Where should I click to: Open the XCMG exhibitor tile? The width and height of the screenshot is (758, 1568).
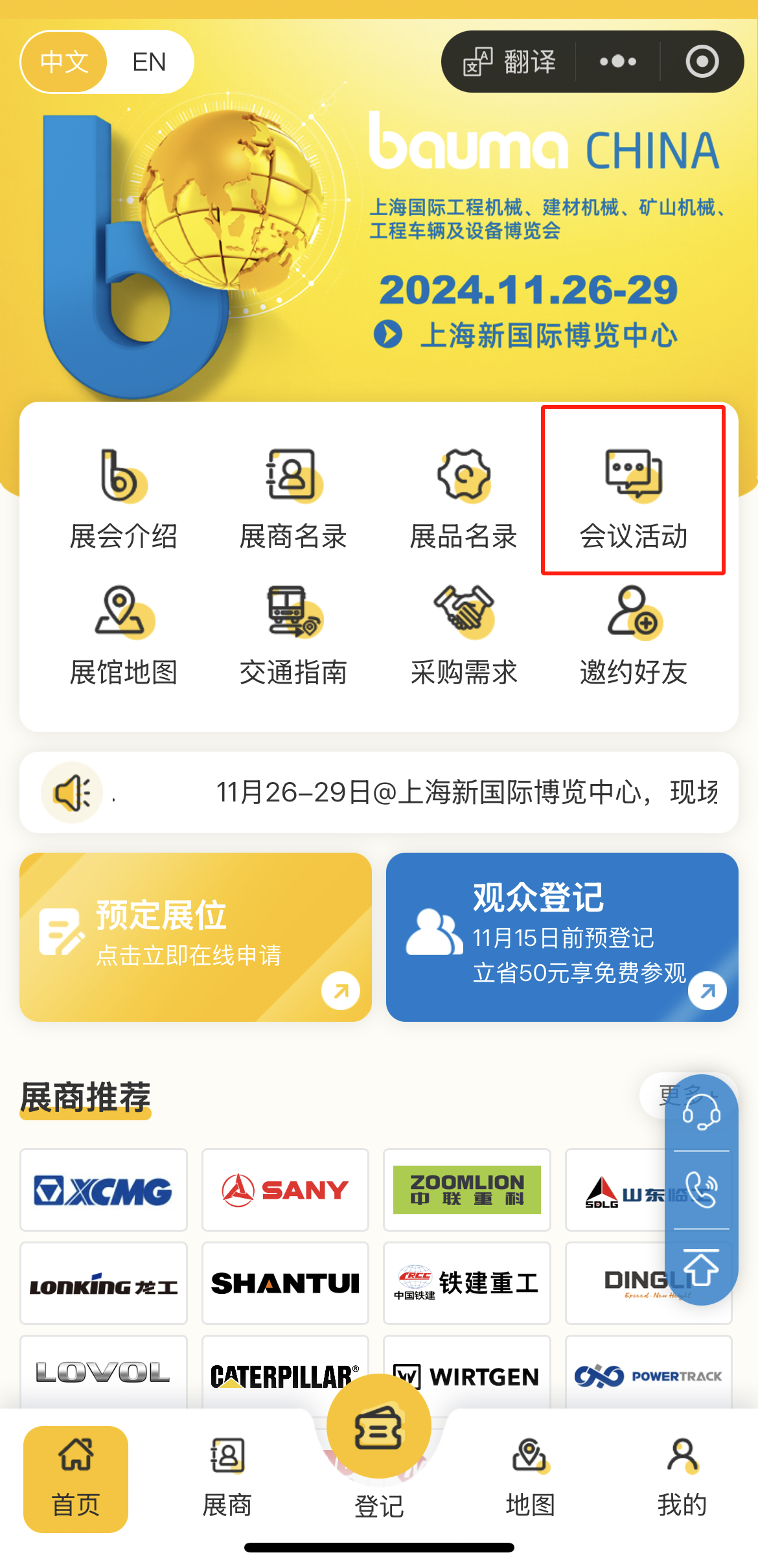pos(104,1190)
